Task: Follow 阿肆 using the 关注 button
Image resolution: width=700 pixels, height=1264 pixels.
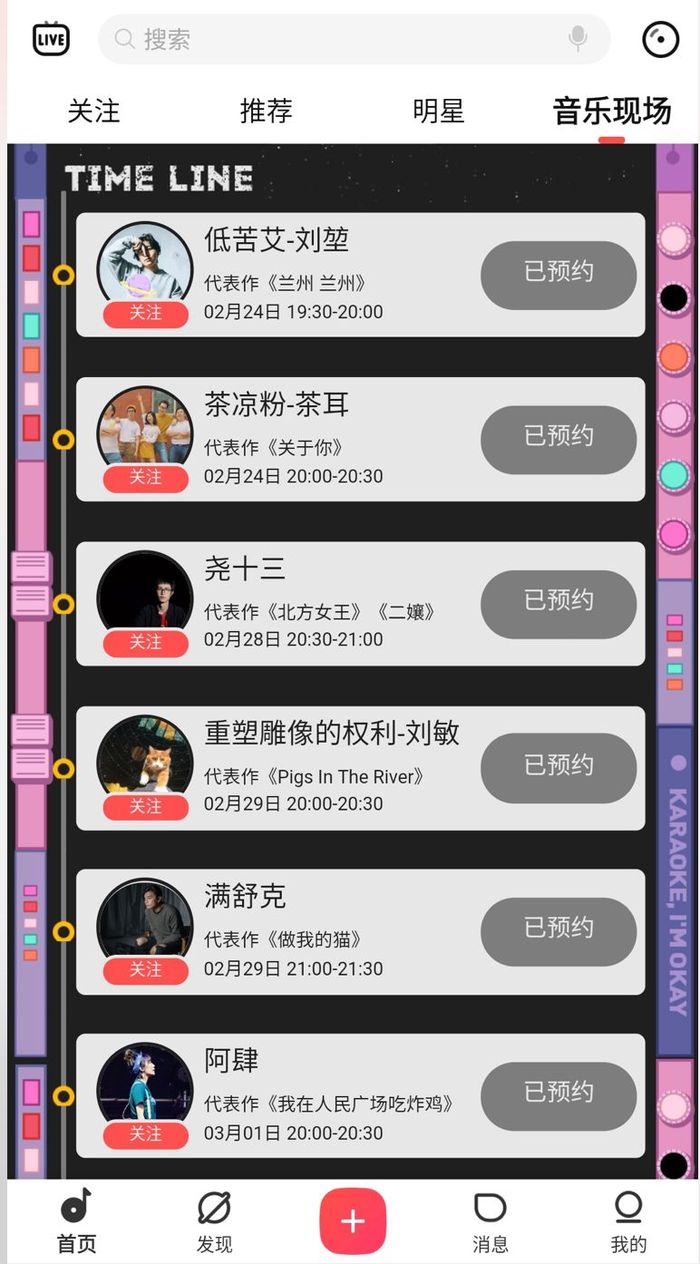Action: 145,1134
